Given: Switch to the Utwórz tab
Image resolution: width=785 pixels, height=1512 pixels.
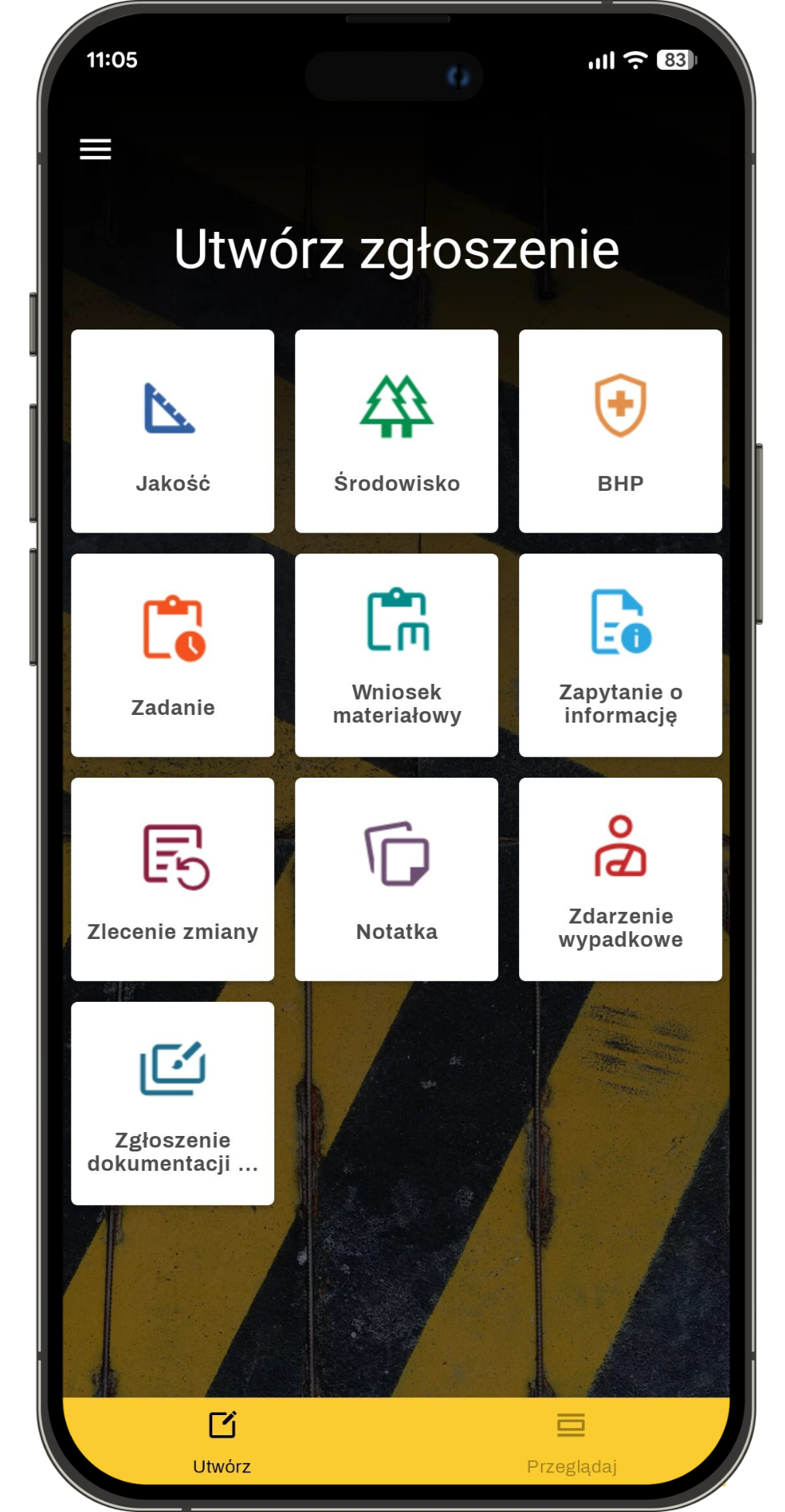Looking at the screenshot, I should point(222,1441).
